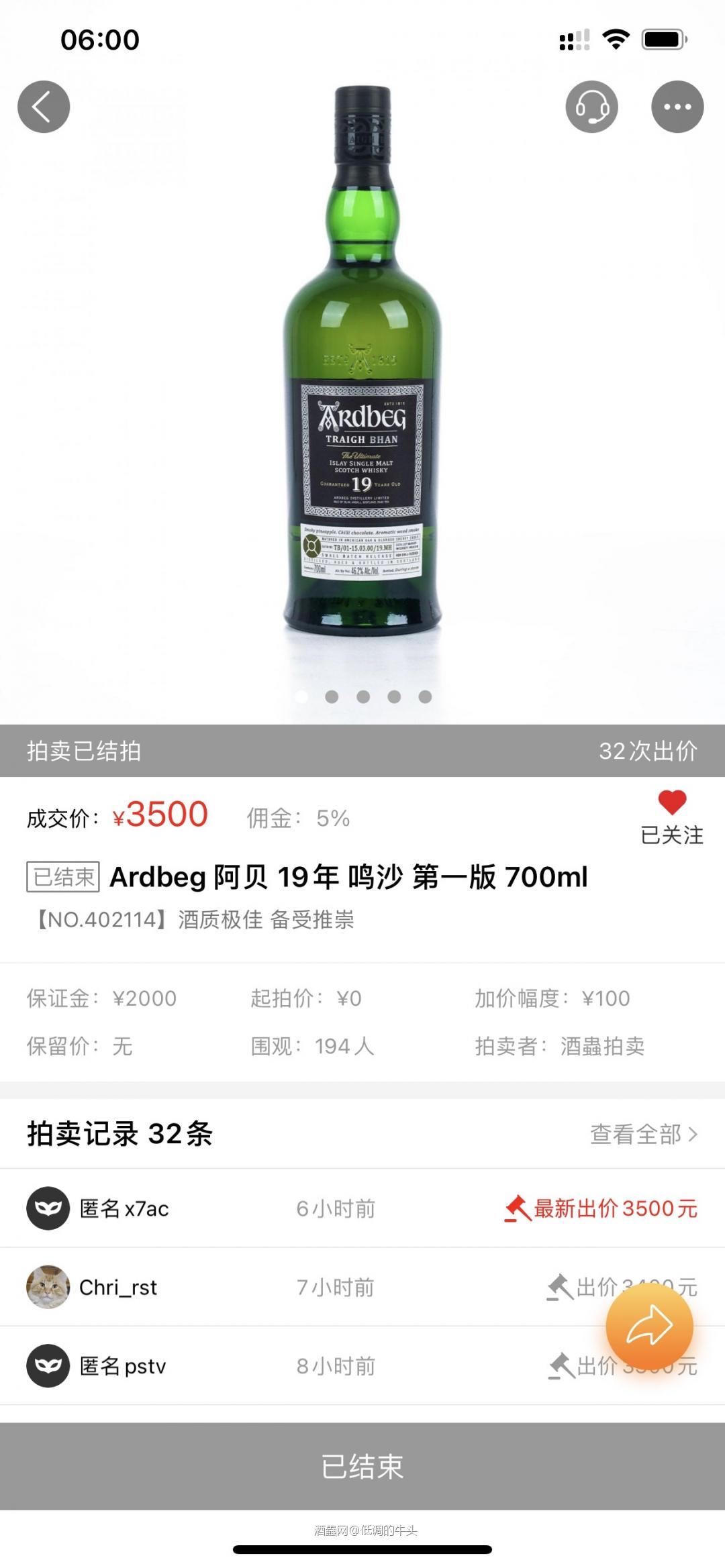Open the more options ellipsis icon
The height and width of the screenshot is (1568, 725).
click(x=677, y=106)
